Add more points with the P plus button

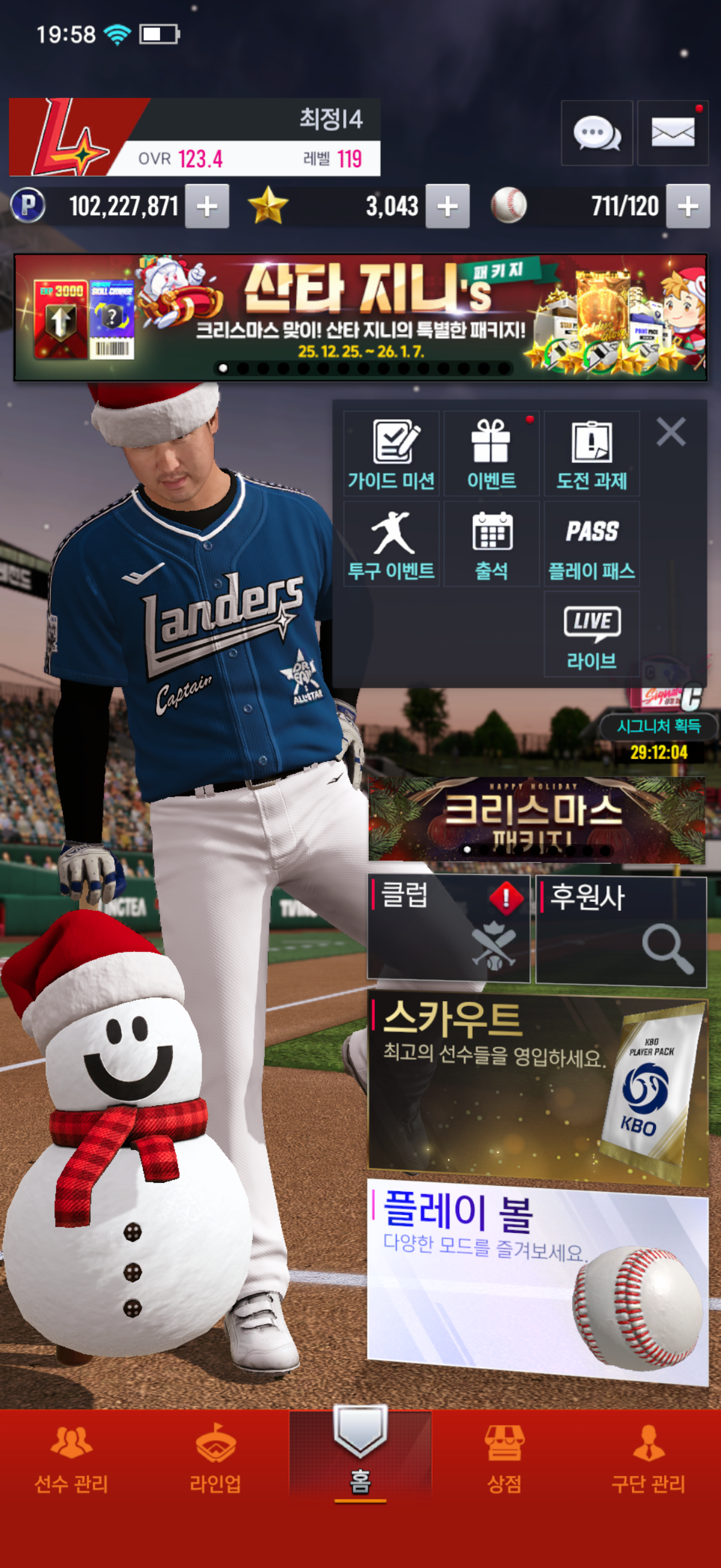point(207,206)
